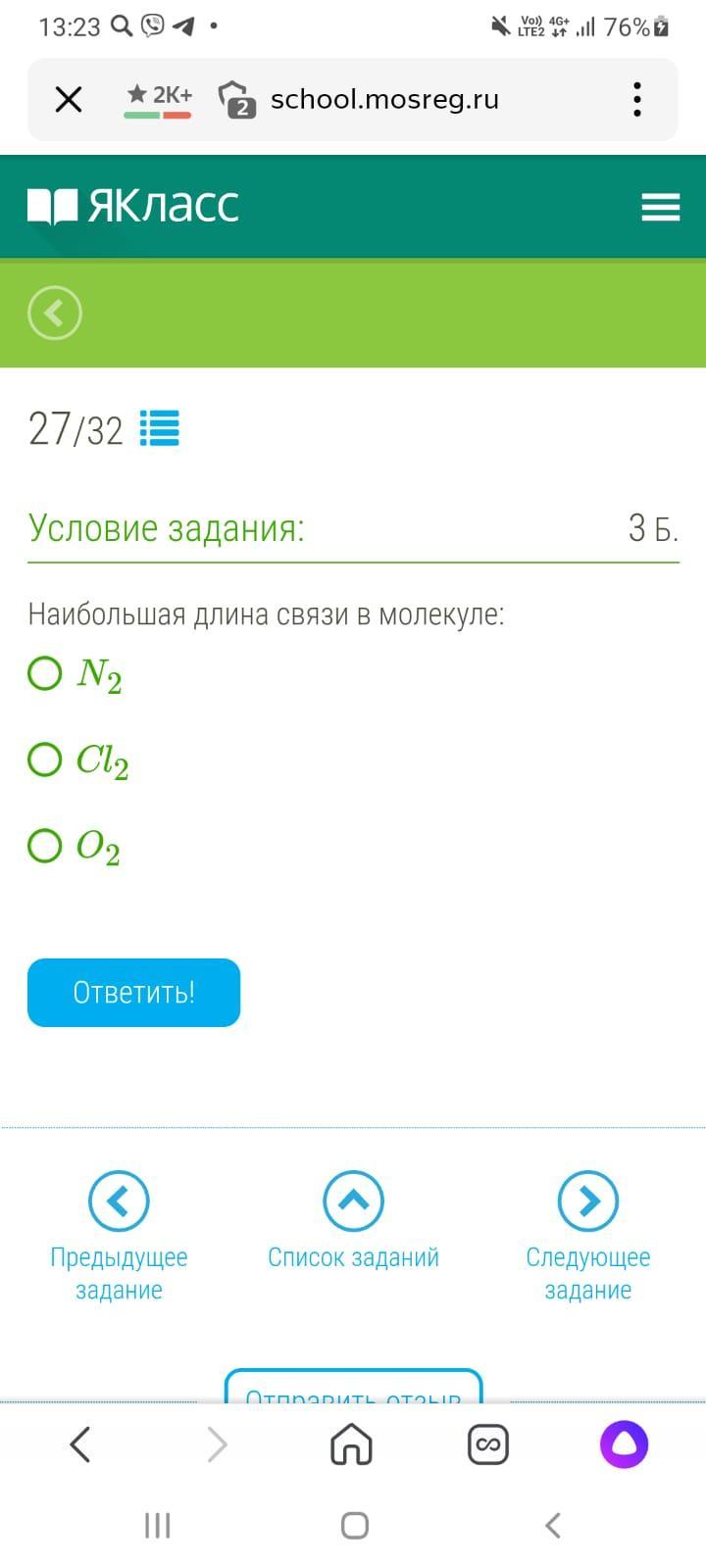Close the browser tab with the X
706x1568 pixels.
click(69, 99)
